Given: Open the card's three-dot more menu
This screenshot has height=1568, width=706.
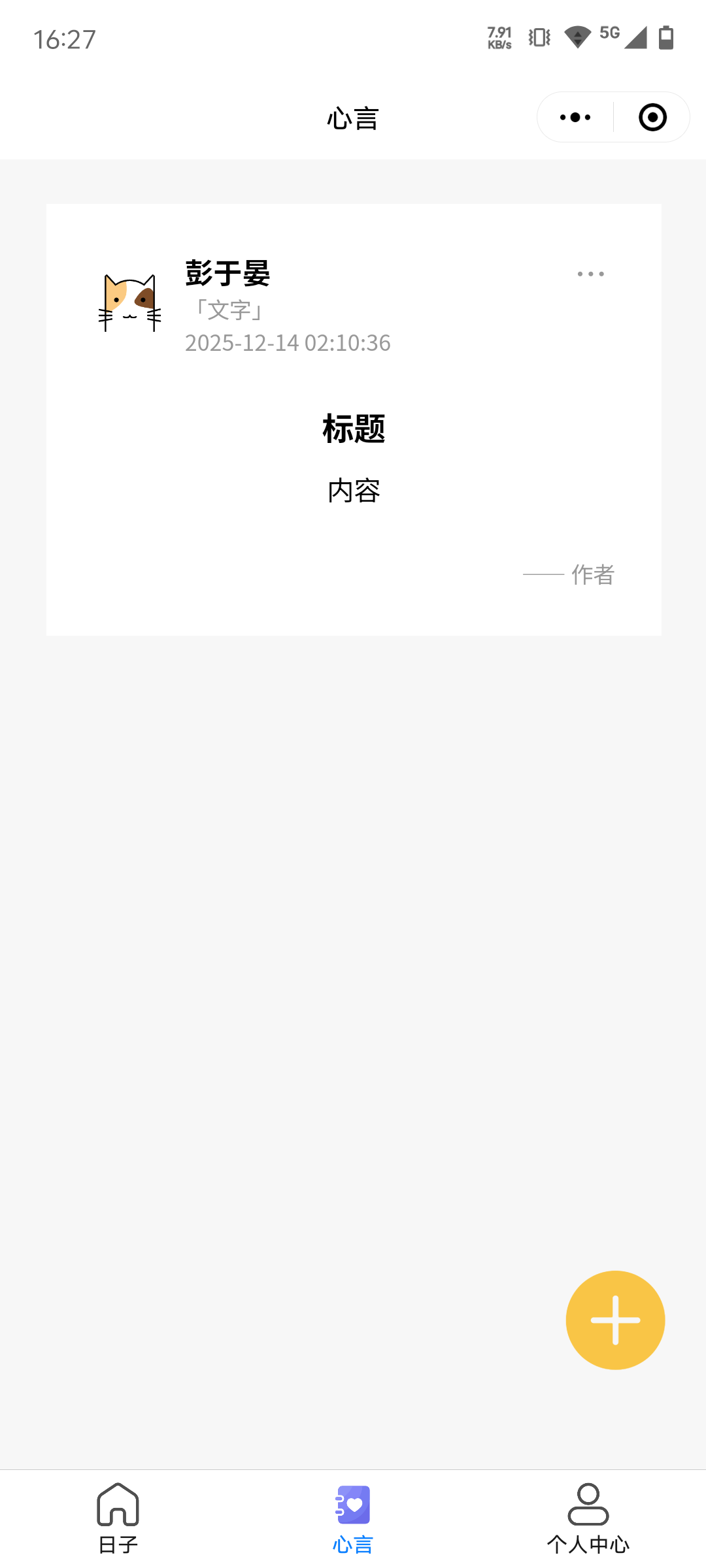Looking at the screenshot, I should pyautogui.click(x=589, y=273).
